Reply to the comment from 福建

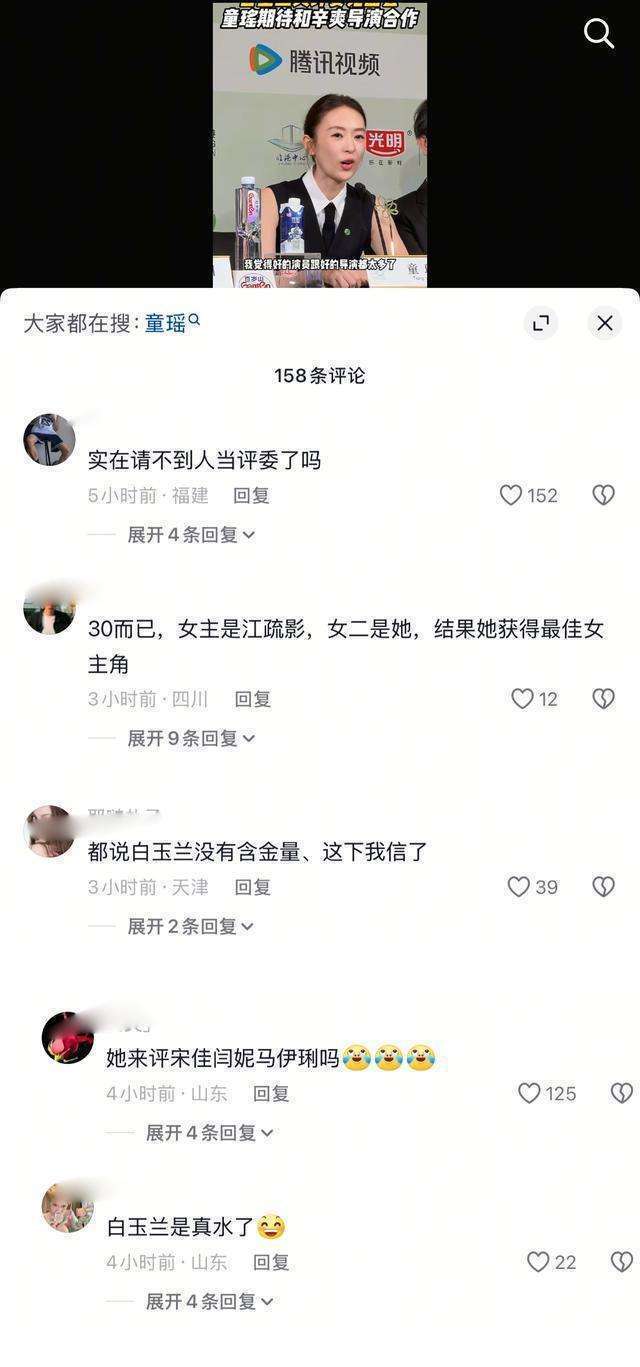coord(251,495)
